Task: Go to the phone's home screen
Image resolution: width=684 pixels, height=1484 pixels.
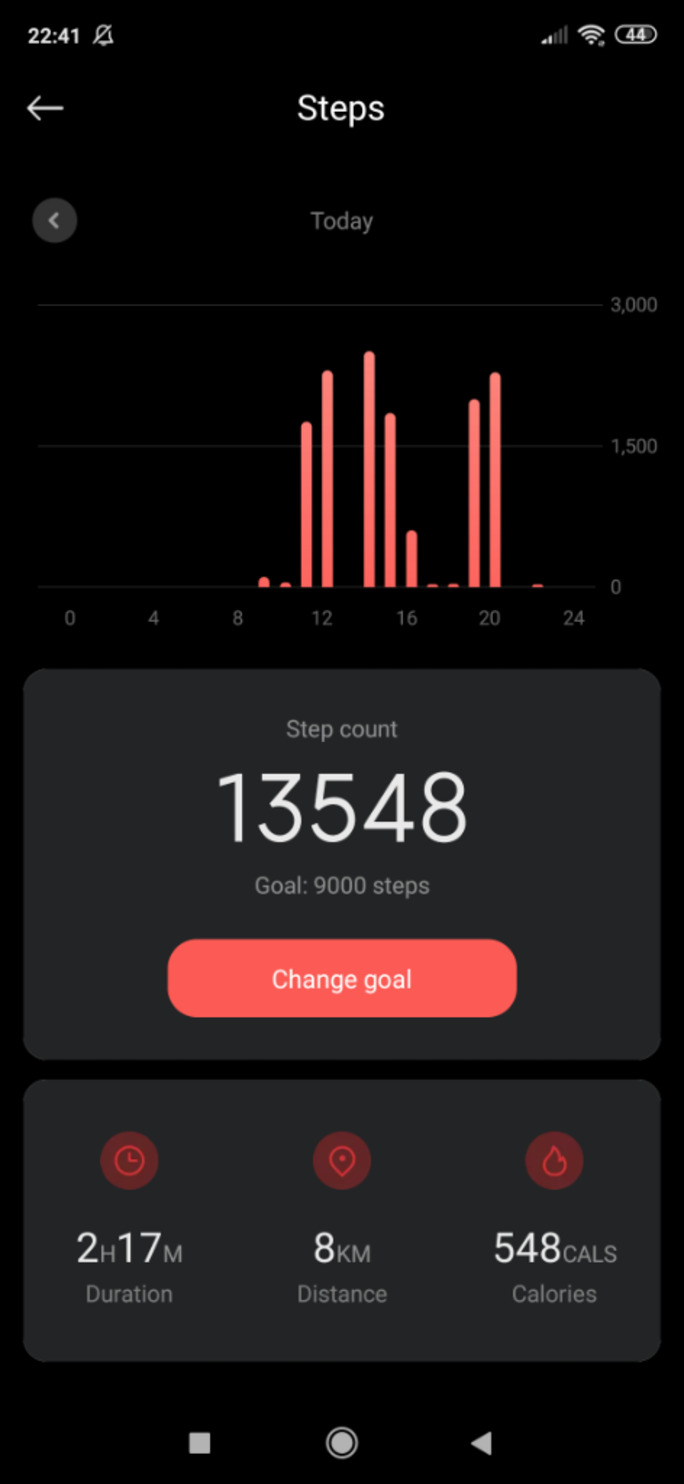Action: 342,1442
